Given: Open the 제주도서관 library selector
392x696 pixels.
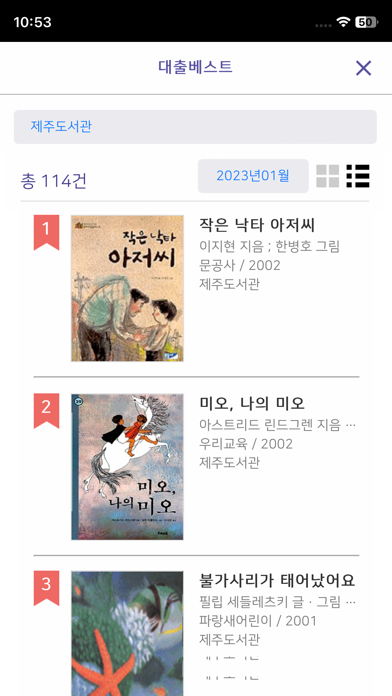Looking at the screenshot, I should tap(195, 127).
